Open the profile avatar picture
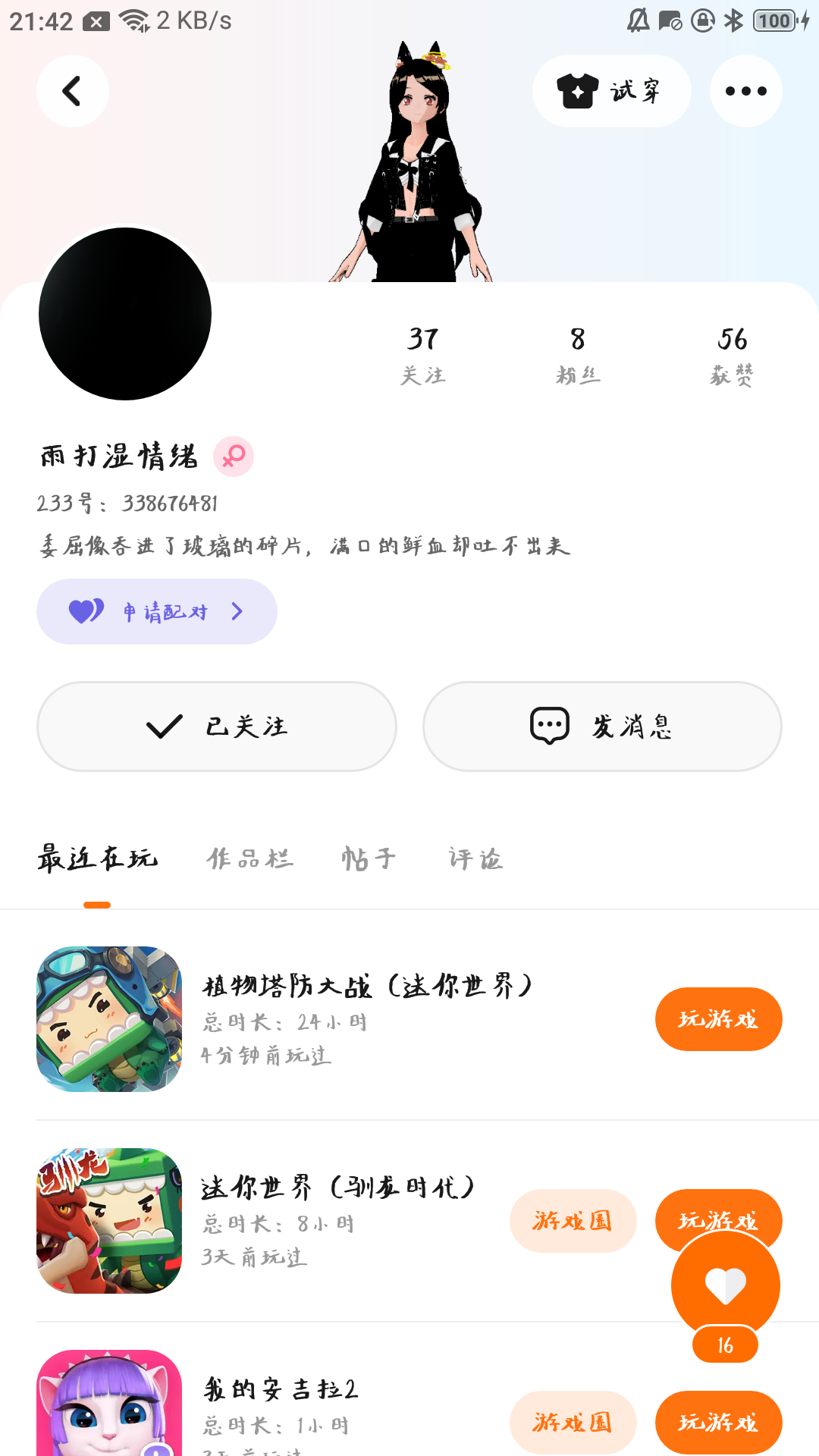Image resolution: width=819 pixels, height=1456 pixels. 125,314
